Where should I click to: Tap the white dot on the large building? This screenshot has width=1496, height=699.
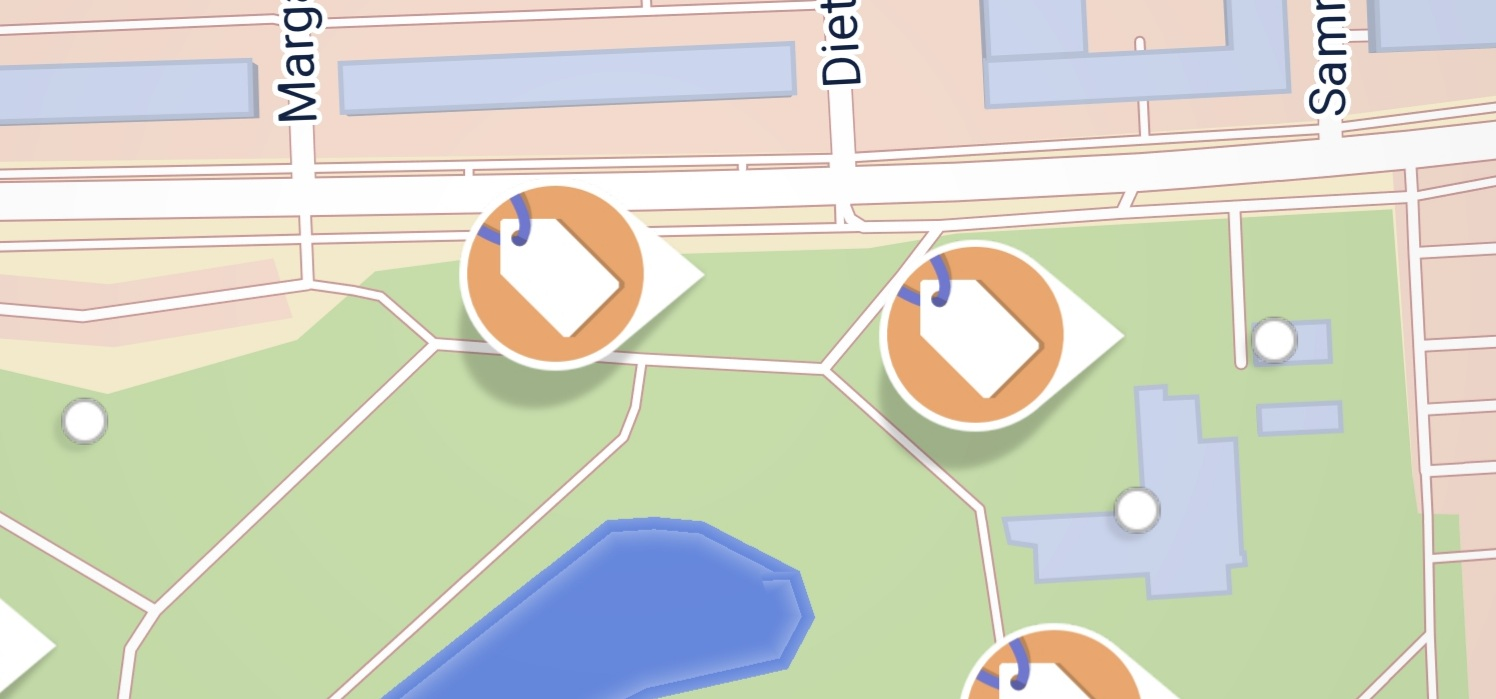coord(1137,510)
